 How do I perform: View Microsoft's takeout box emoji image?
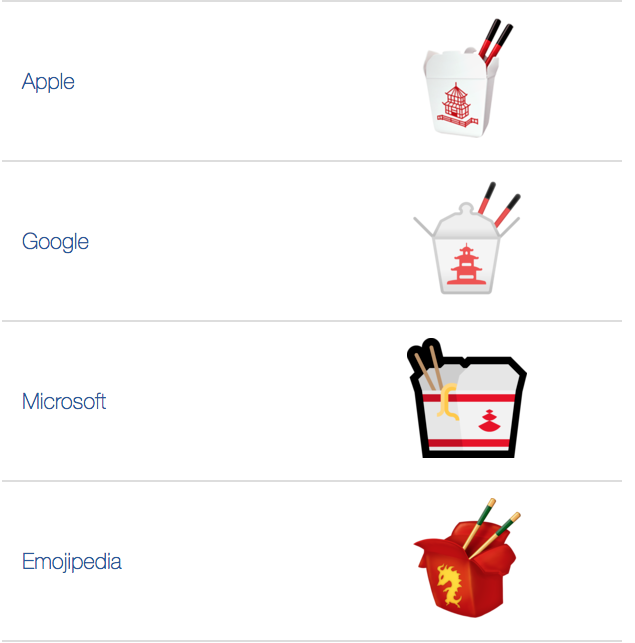(x=466, y=401)
